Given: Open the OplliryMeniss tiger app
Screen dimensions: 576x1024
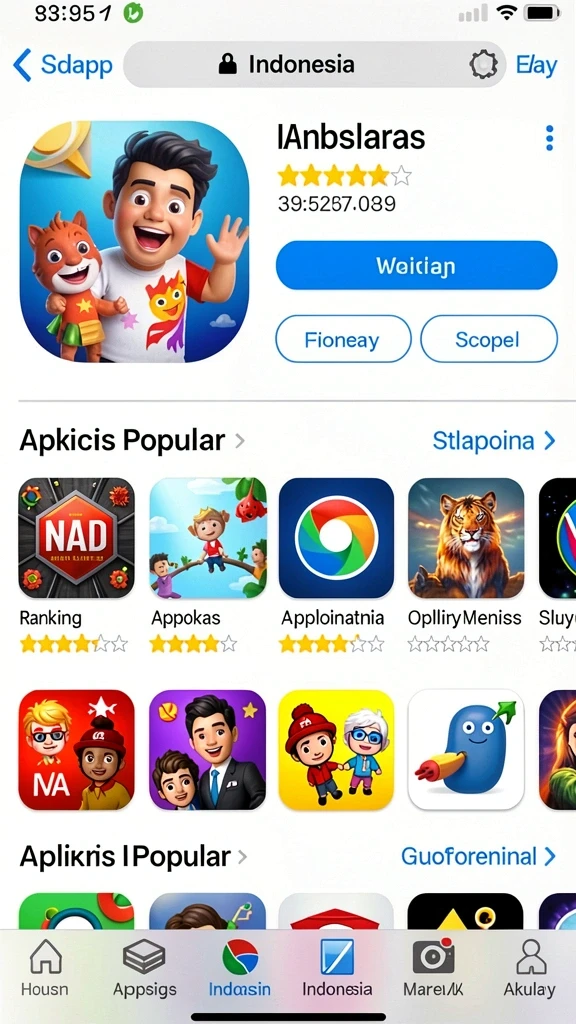Looking at the screenshot, I should click(466, 538).
